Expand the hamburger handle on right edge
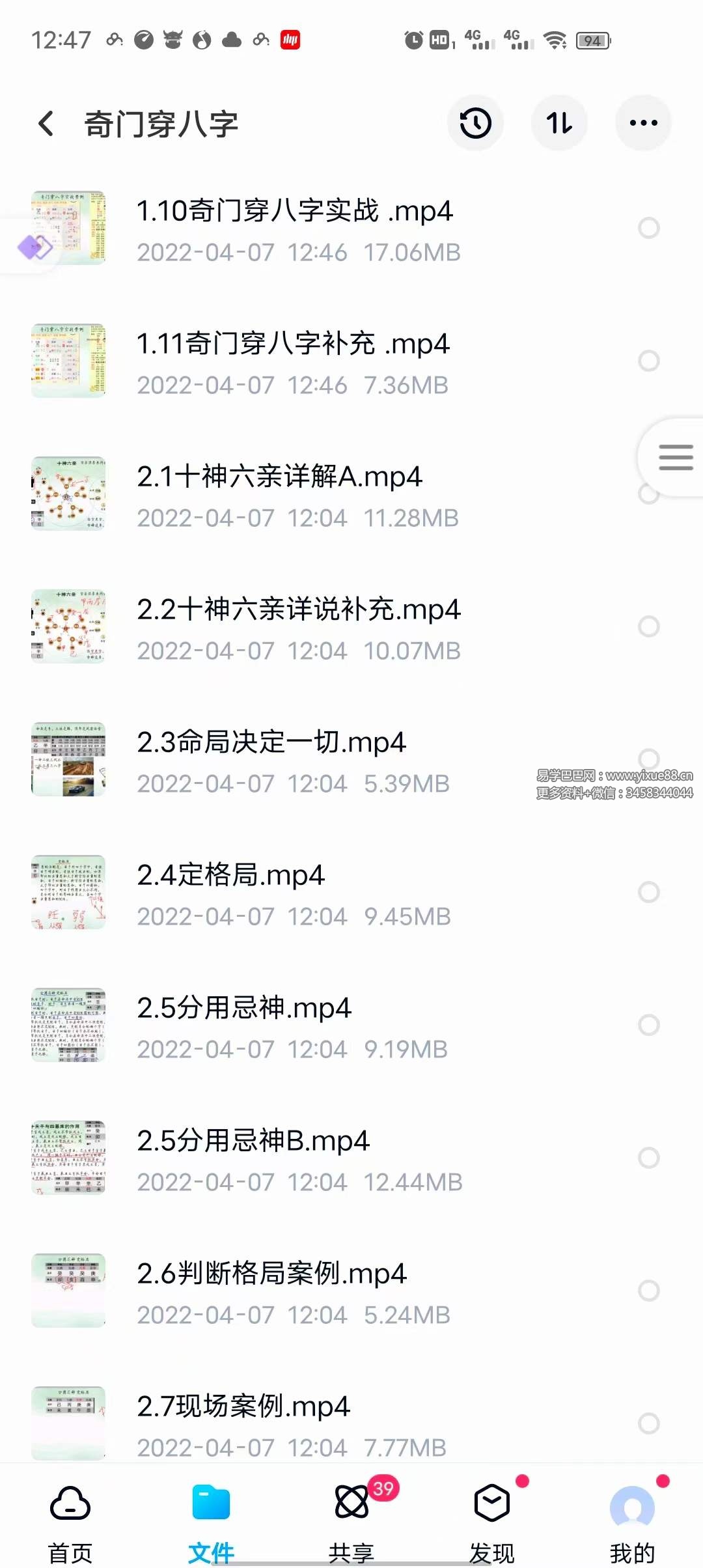The image size is (703, 1568). [x=675, y=457]
